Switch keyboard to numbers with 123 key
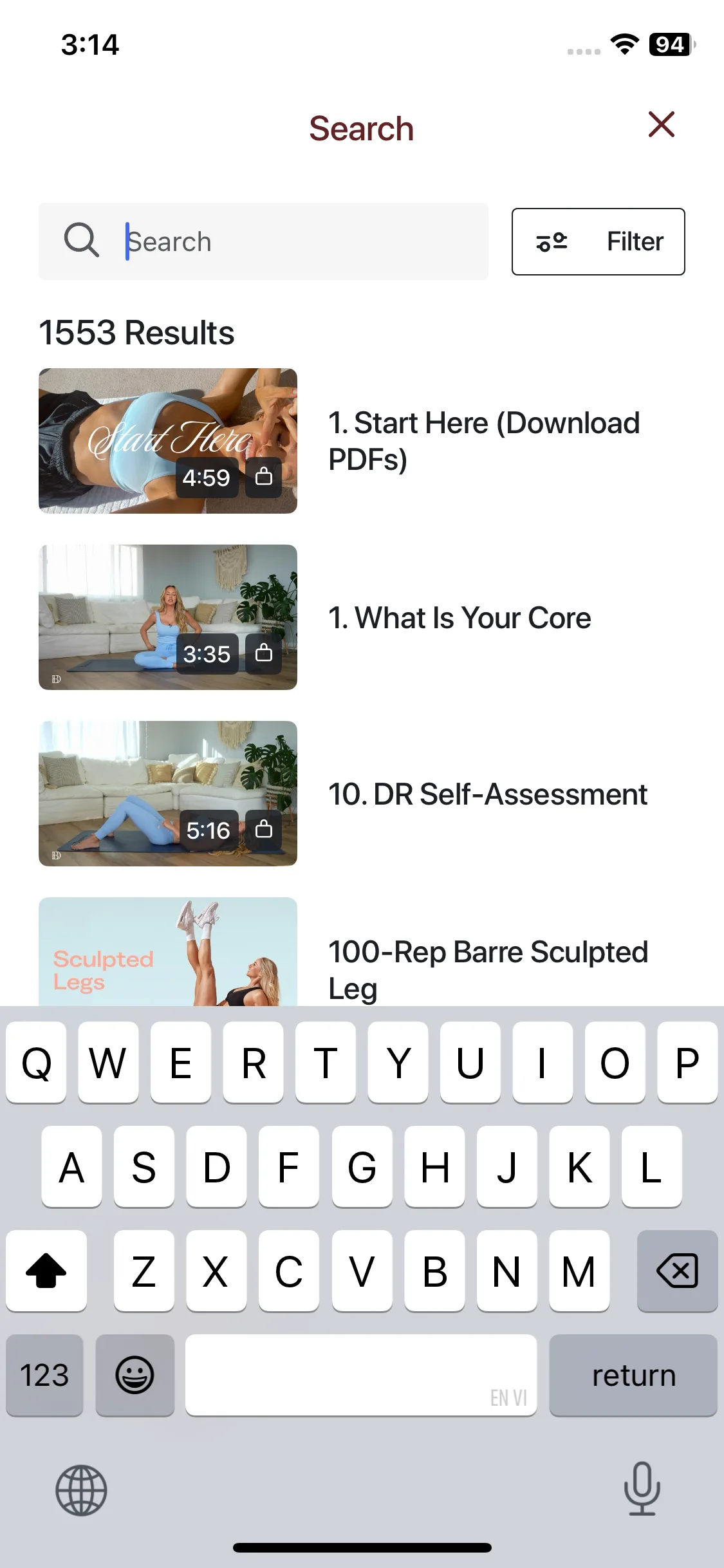724x1568 pixels. pos(44,1376)
